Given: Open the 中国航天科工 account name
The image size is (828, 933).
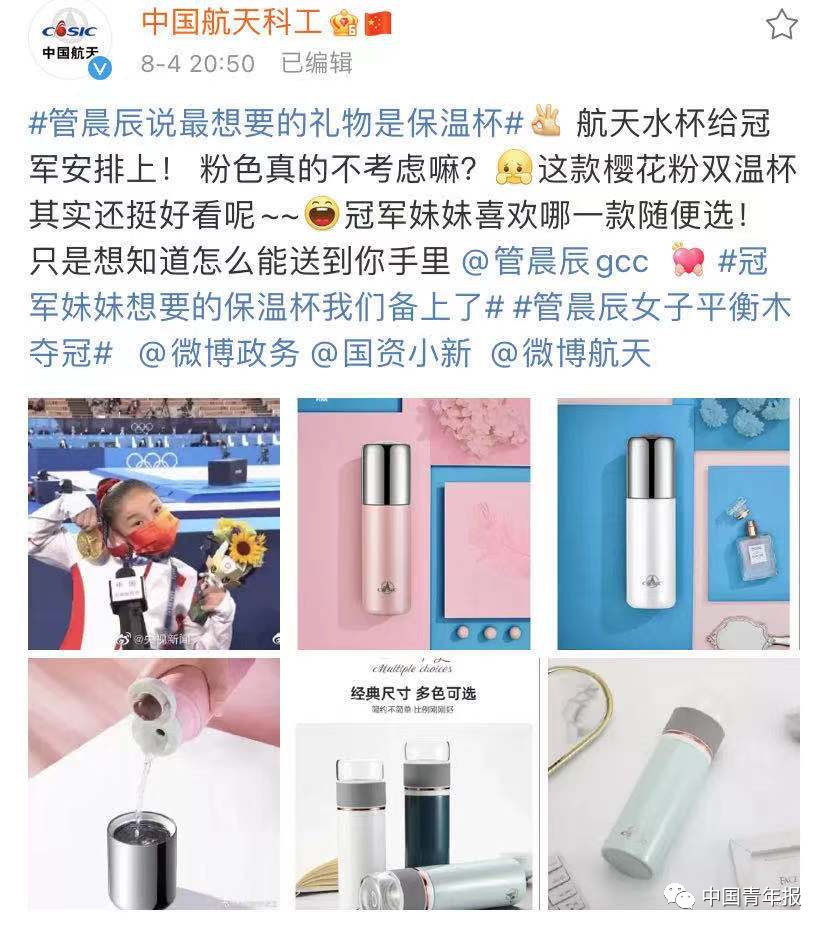Looking at the screenshot, I should pos(245,22).
